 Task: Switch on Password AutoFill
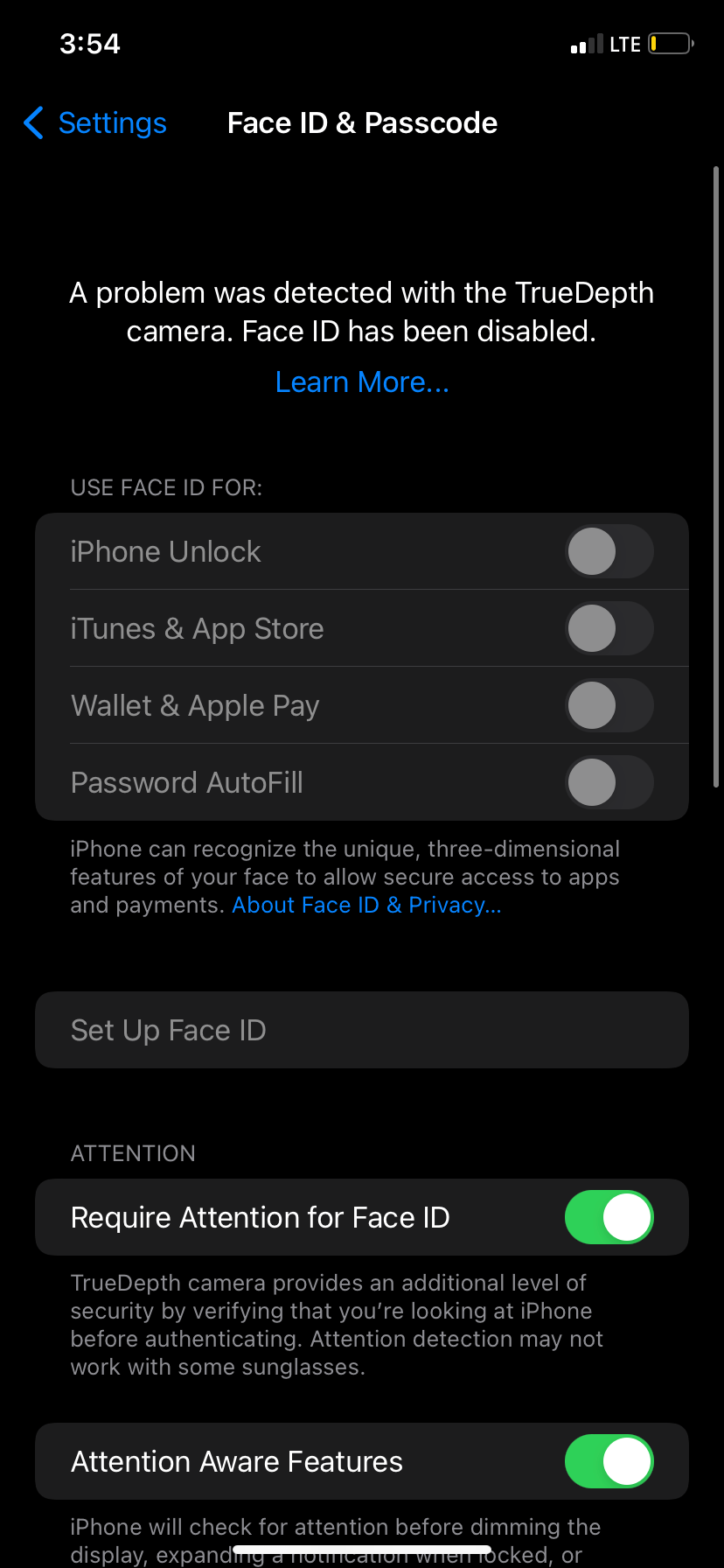(x=609, y=782)
